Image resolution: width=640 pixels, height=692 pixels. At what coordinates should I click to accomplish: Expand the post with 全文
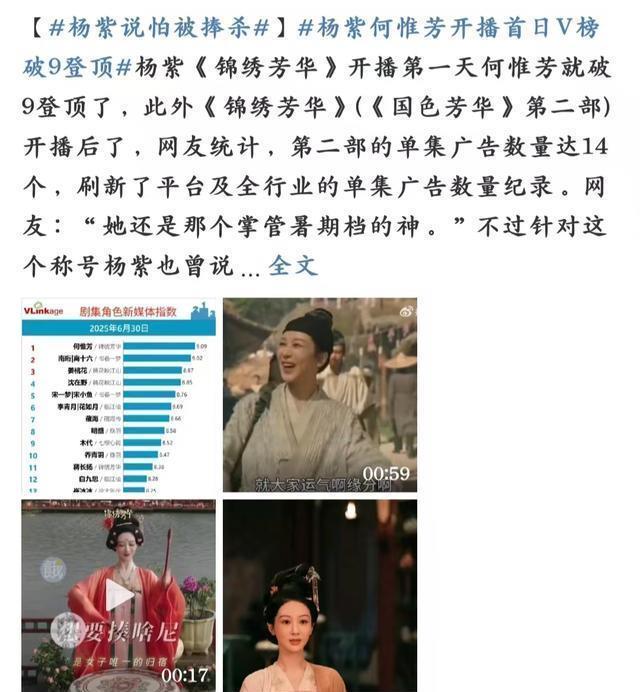point(292,265)
